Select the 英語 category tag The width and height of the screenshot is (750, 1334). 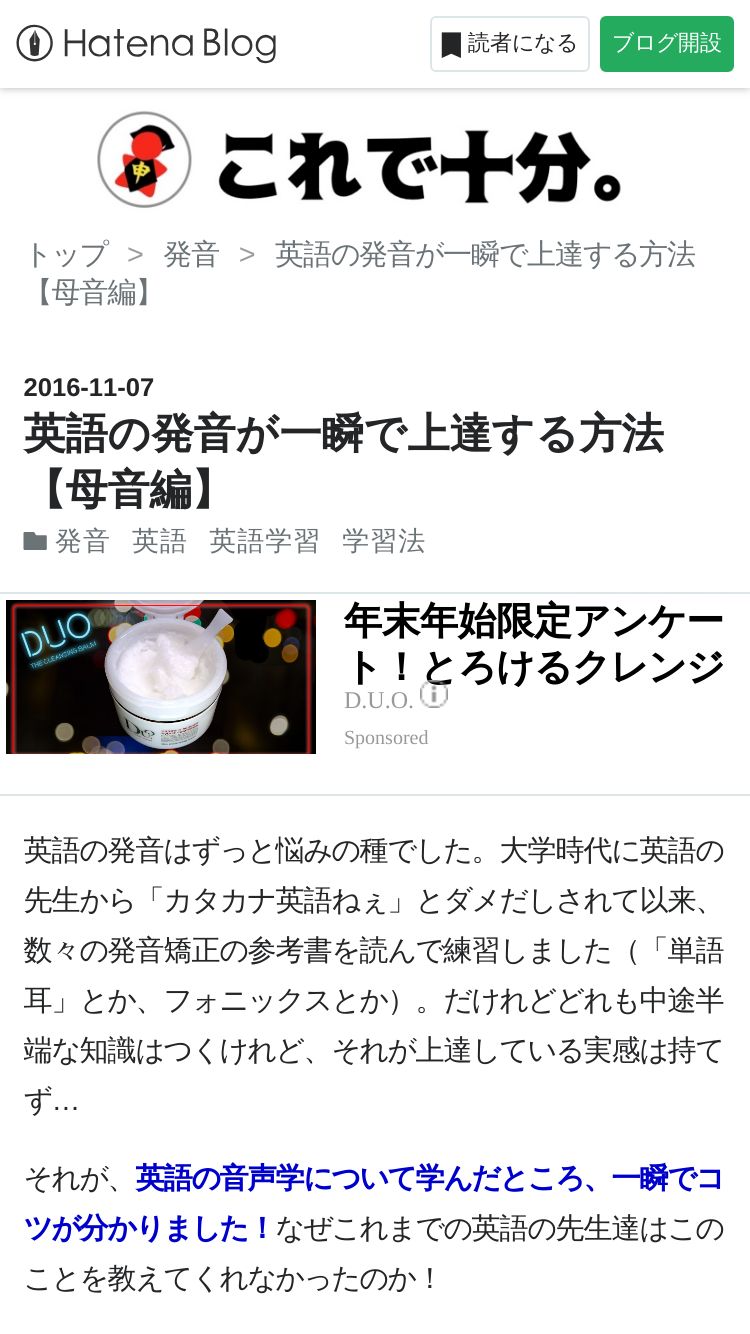coord(159,542)
